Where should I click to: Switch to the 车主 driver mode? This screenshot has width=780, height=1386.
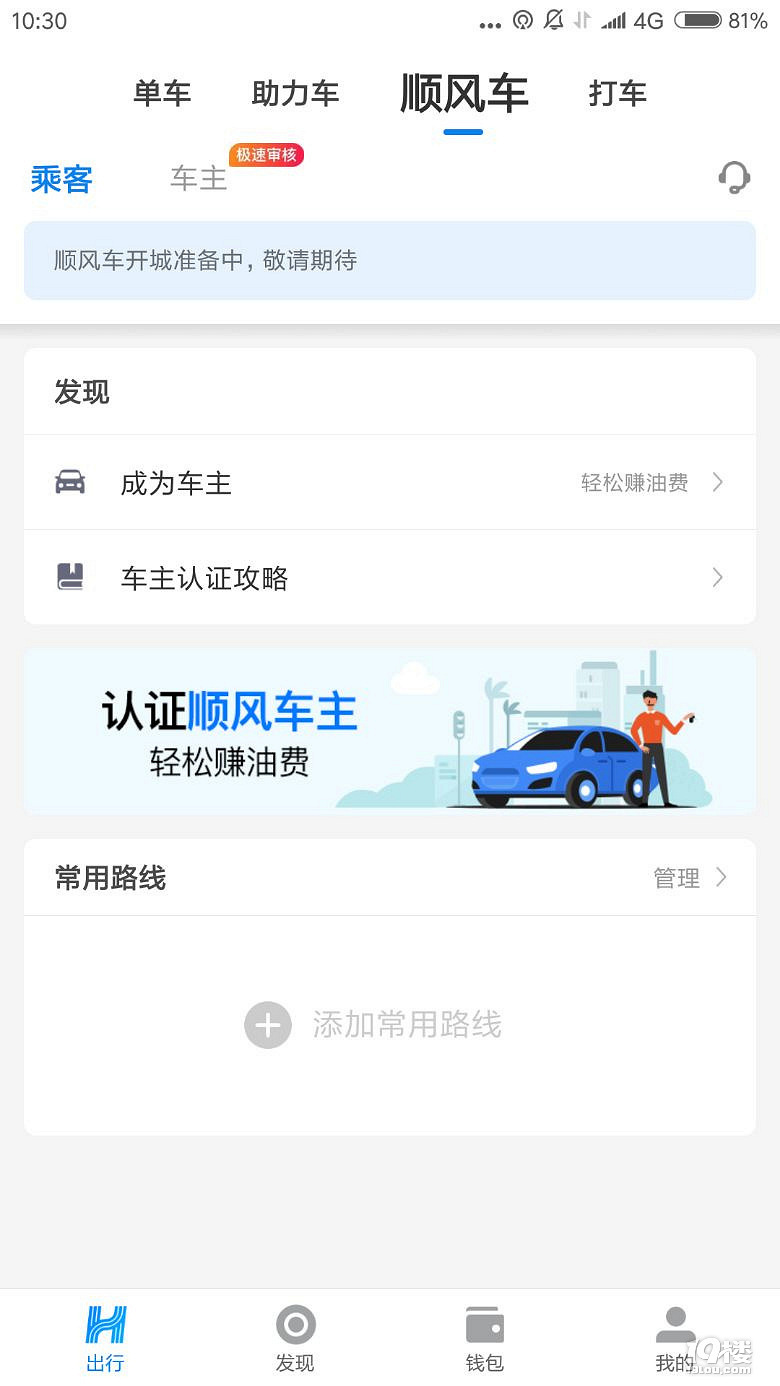tap(197, 180)
